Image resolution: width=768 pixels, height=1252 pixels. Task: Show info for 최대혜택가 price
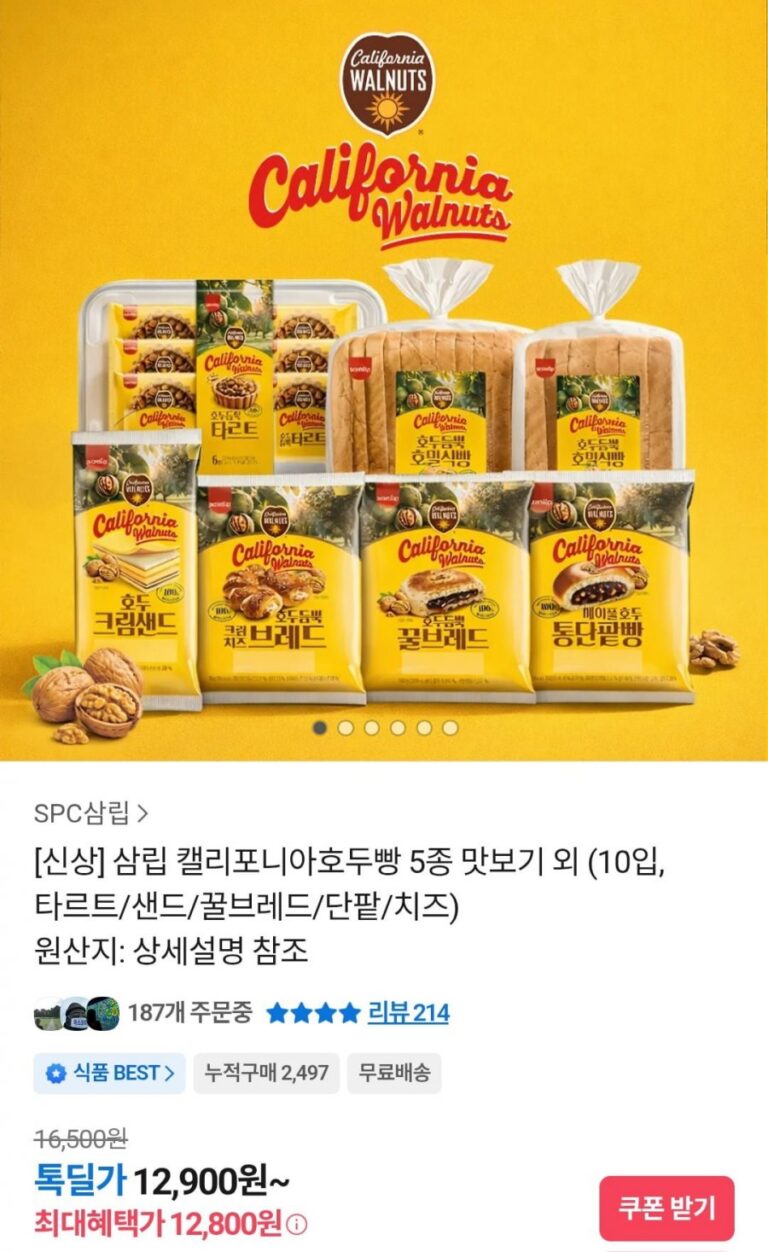pyautogui.click(x=298, y=1224)
